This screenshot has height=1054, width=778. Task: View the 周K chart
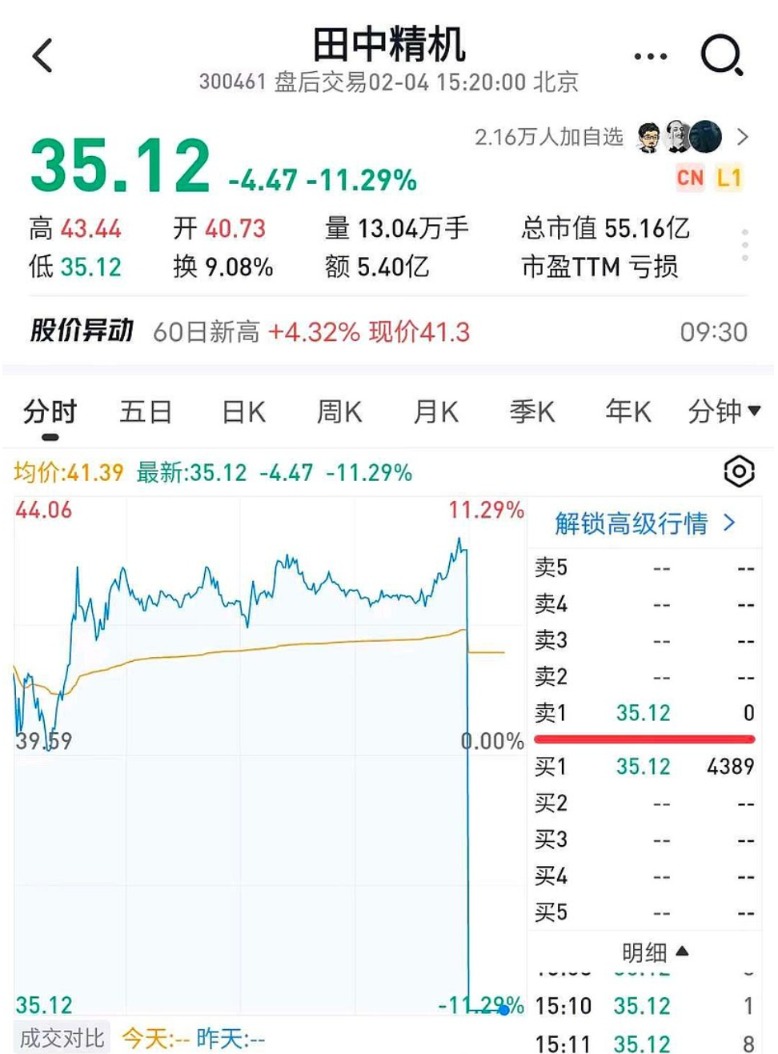339,412
